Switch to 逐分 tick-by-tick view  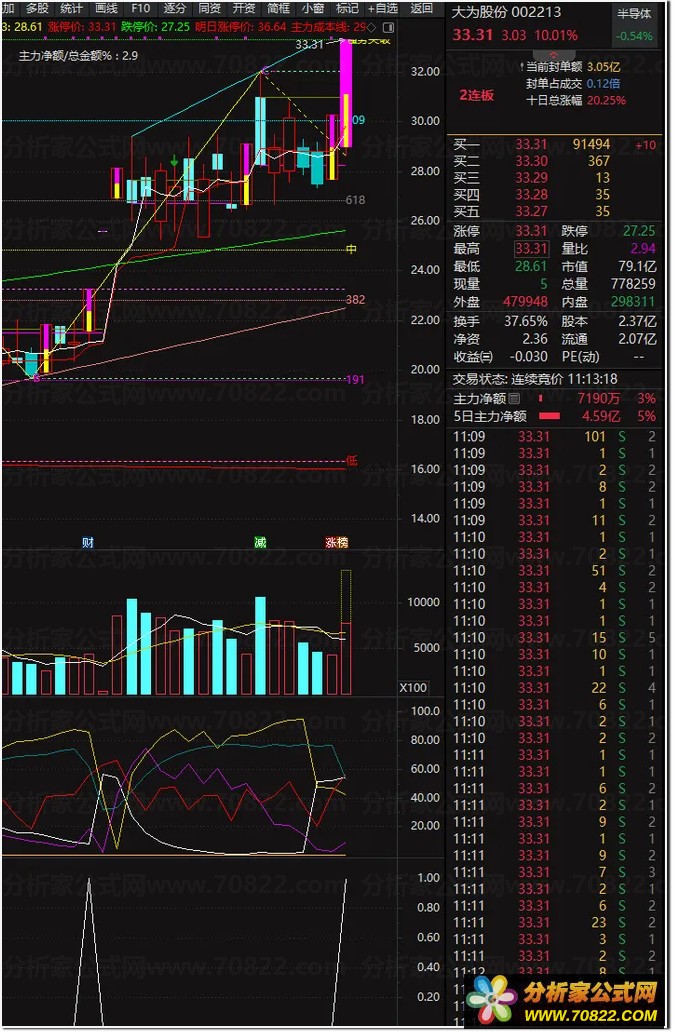click(x=175, y=8)
